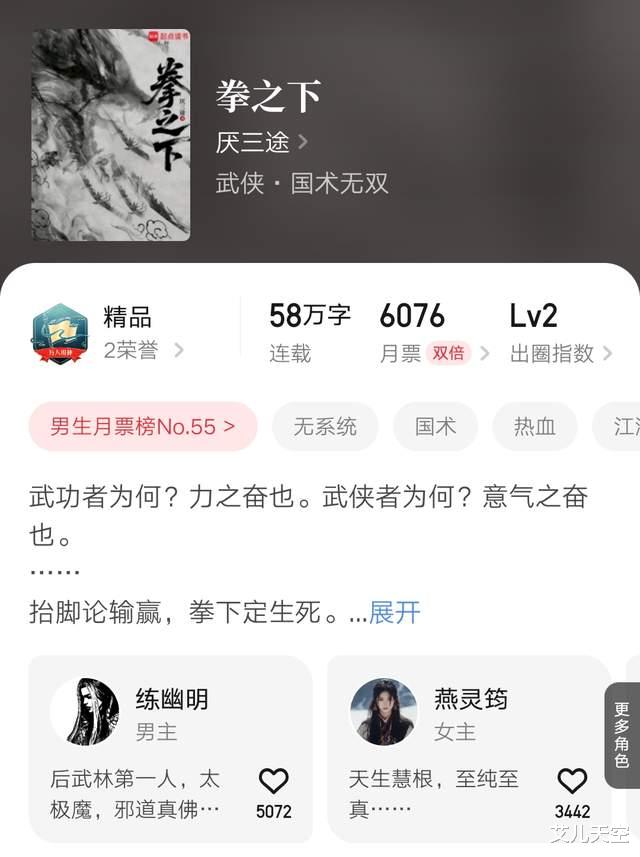Viewport: 640px width, 857px height.
Task: Expand the synopsis with 展开
Action: click(395, 613)
